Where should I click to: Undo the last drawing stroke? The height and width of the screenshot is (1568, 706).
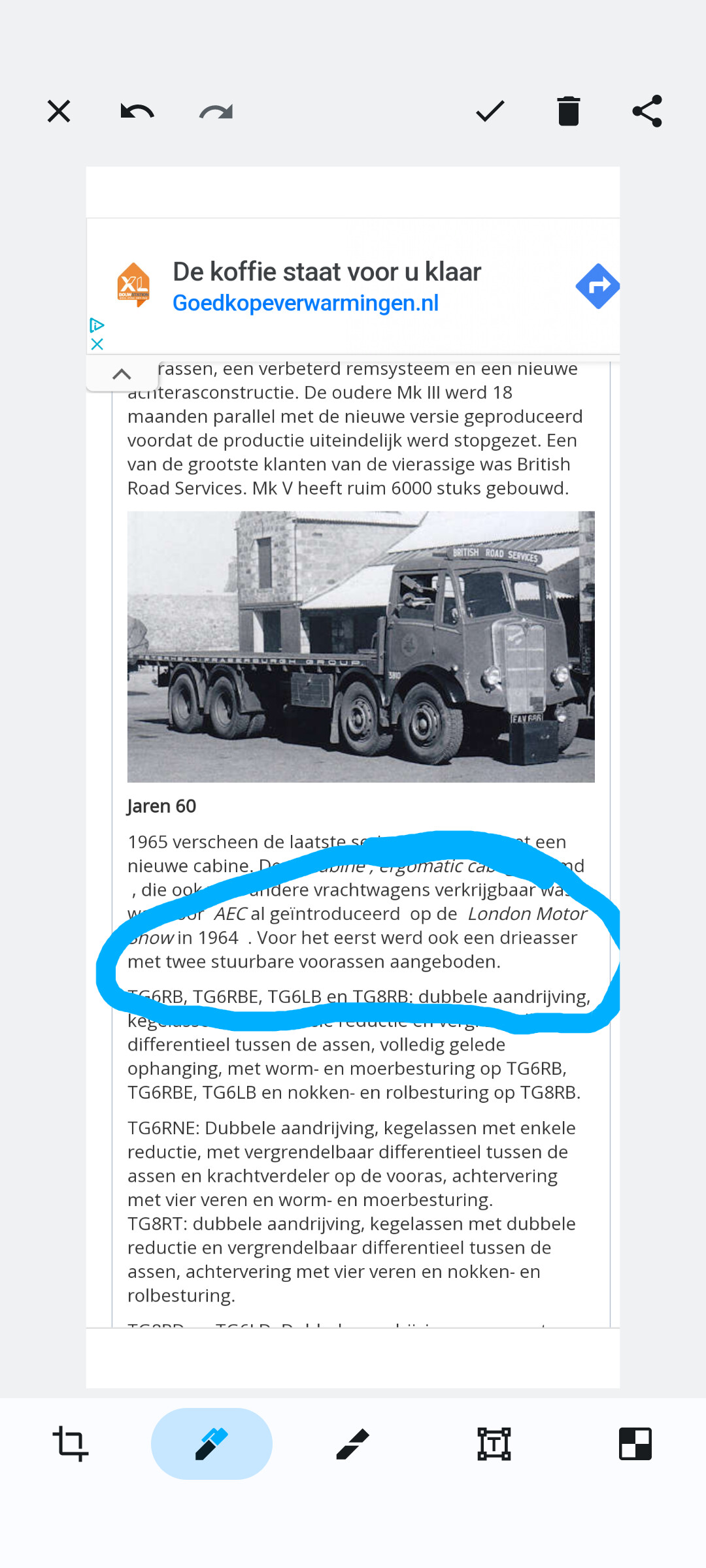[x=137, y=111]
